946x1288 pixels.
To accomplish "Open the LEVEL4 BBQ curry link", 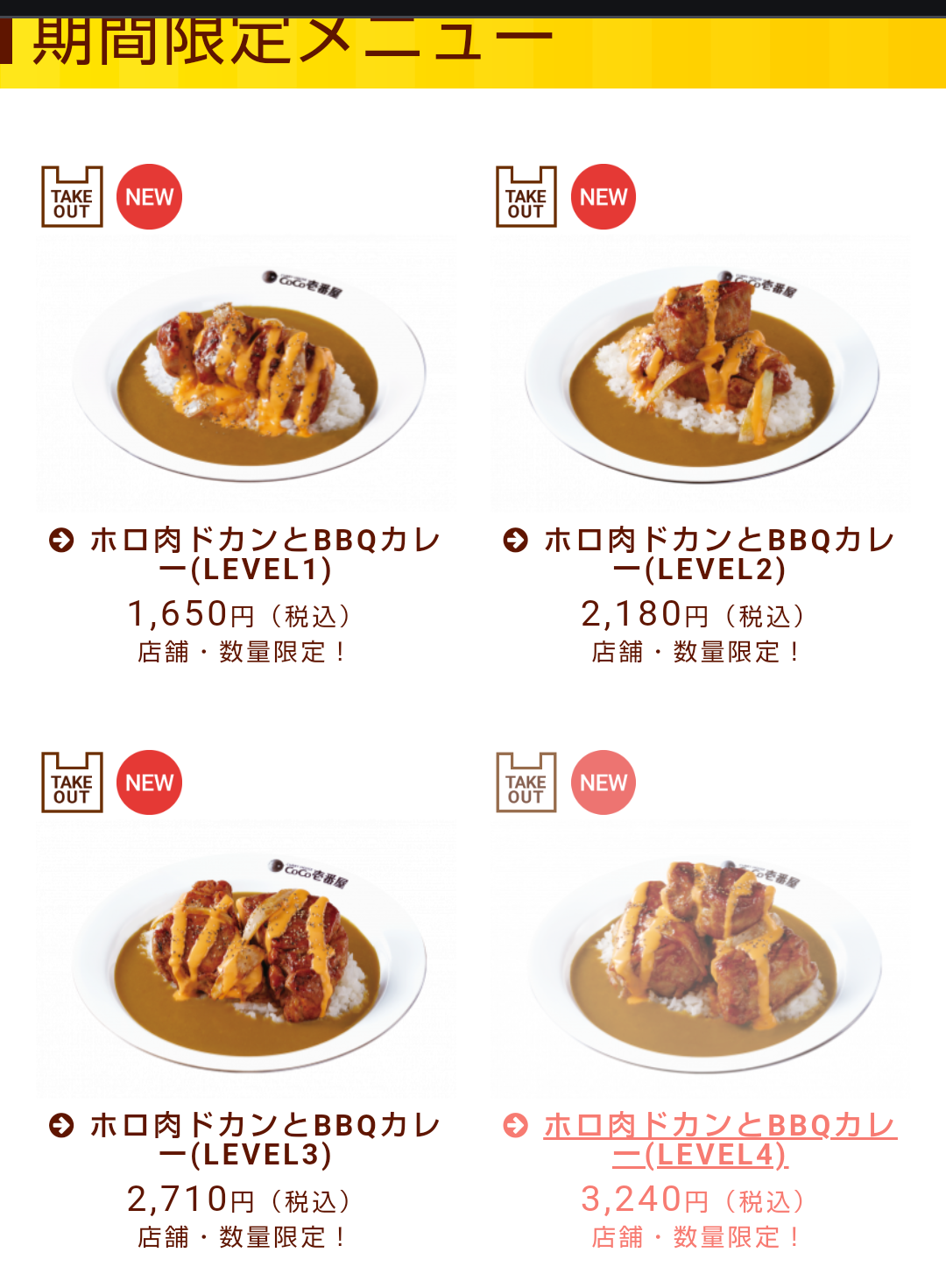I will tap(718, 1139).
